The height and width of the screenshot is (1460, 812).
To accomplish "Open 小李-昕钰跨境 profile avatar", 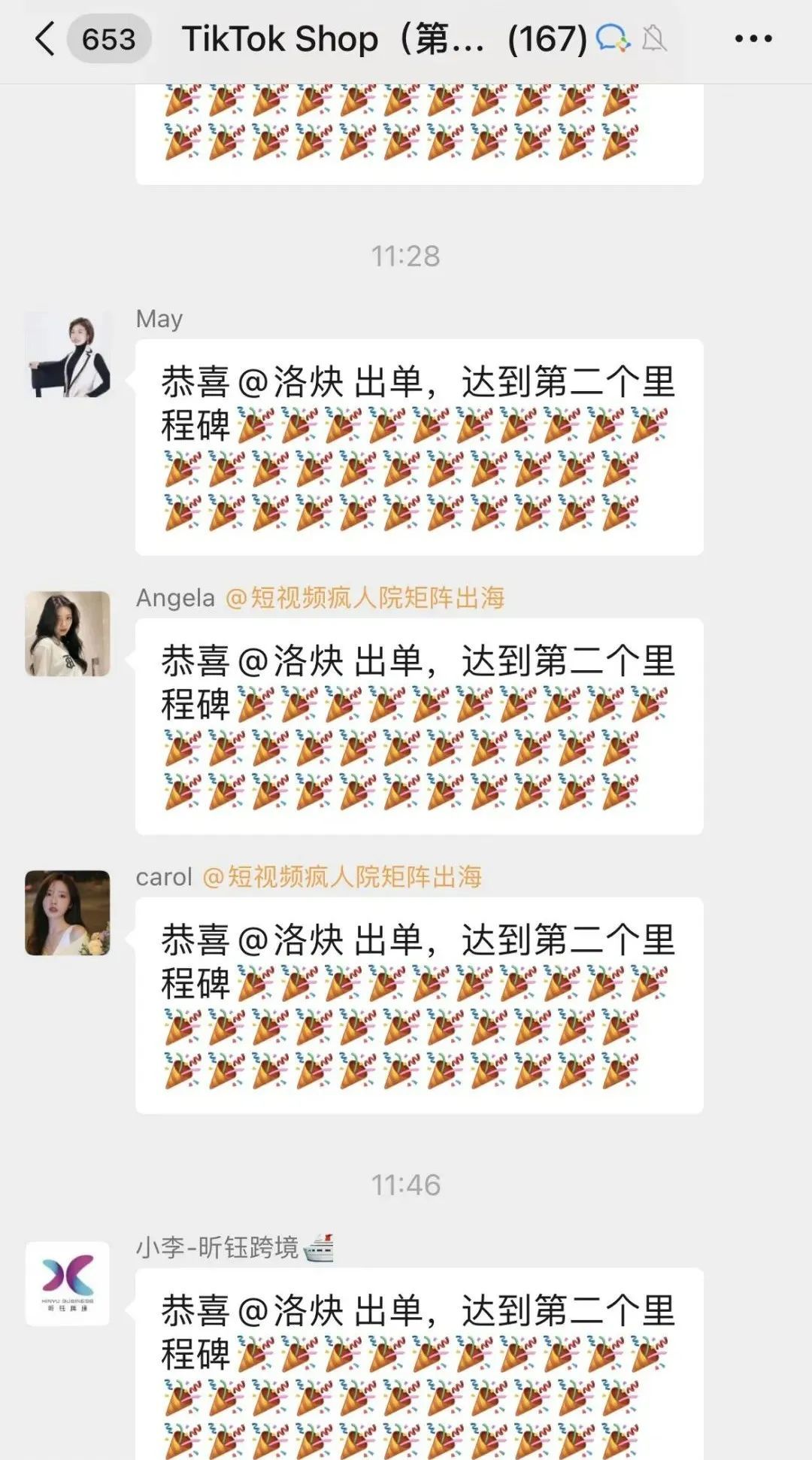I will click(x=68, y=1283).
